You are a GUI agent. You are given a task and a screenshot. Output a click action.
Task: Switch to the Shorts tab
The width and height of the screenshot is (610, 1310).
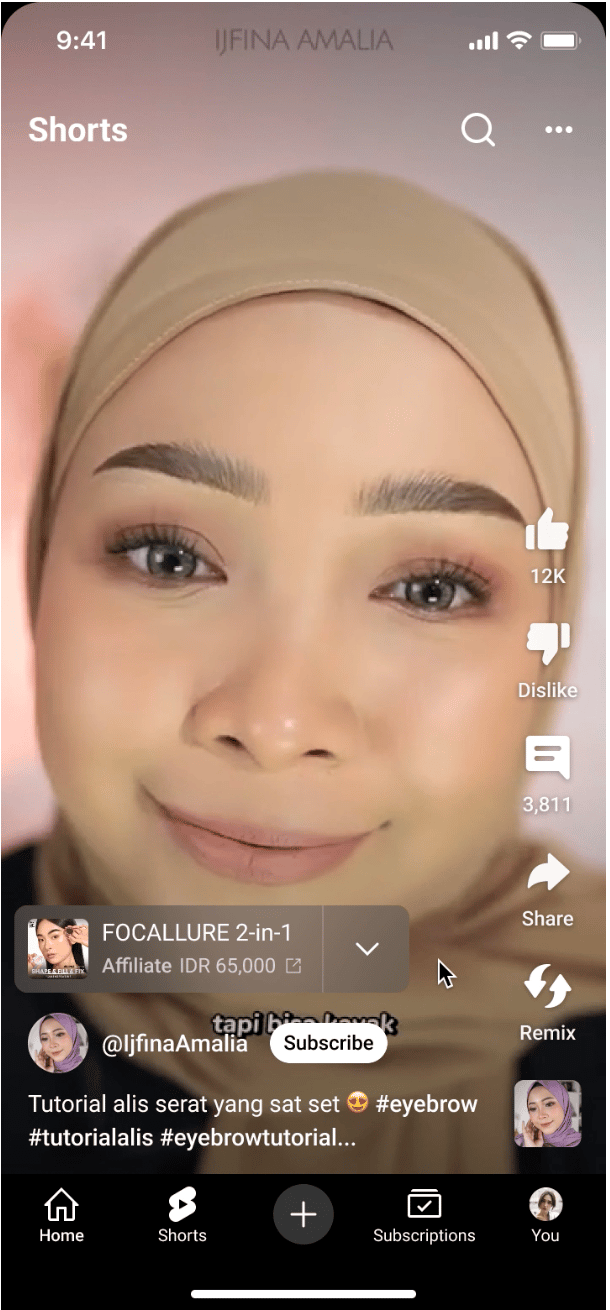(x=182, y=1216)
